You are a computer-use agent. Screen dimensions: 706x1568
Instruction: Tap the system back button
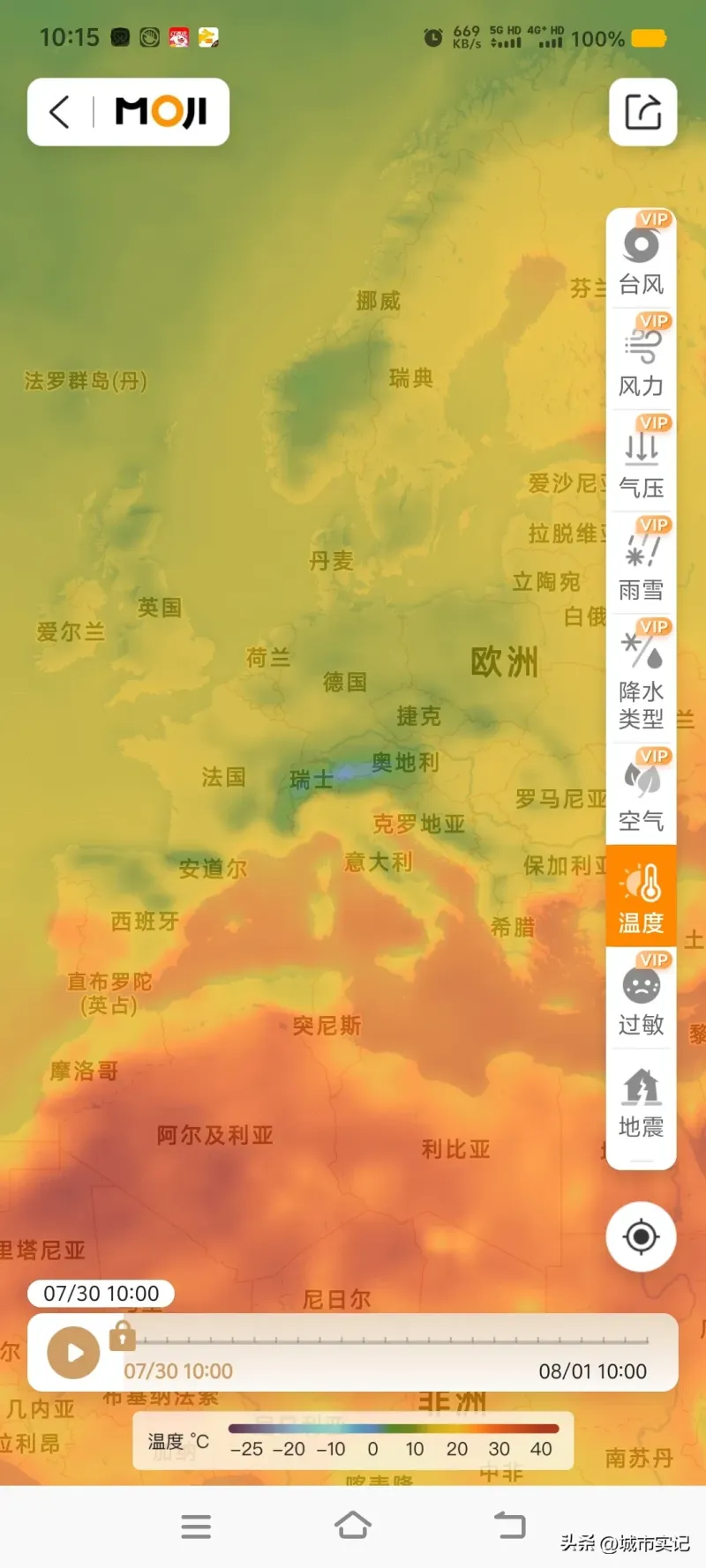[x=509, y=1526]
